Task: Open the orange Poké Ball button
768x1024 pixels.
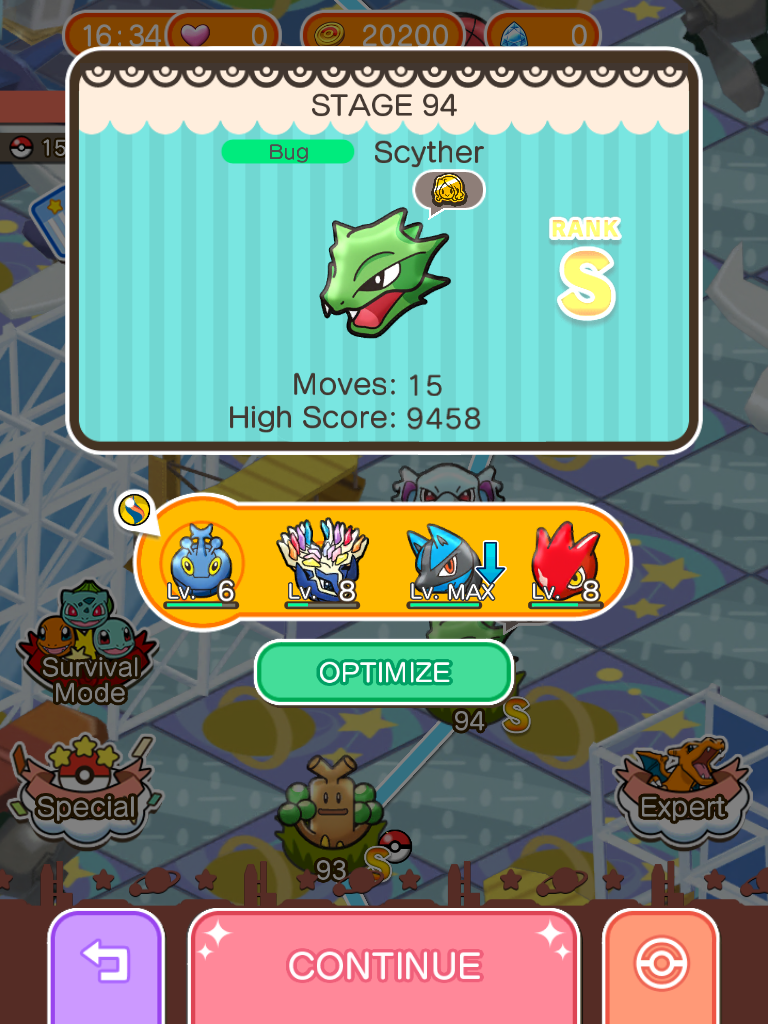Action: click(660, 965)
